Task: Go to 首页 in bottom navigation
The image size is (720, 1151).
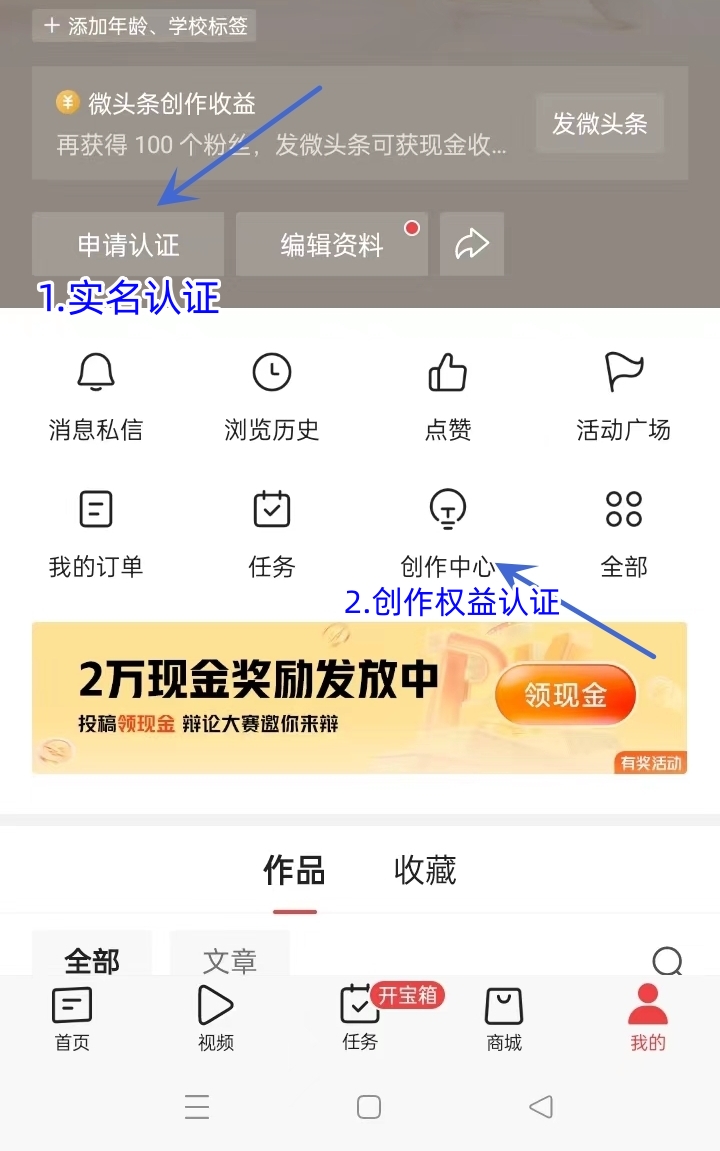Action: tap(72, 1018)
